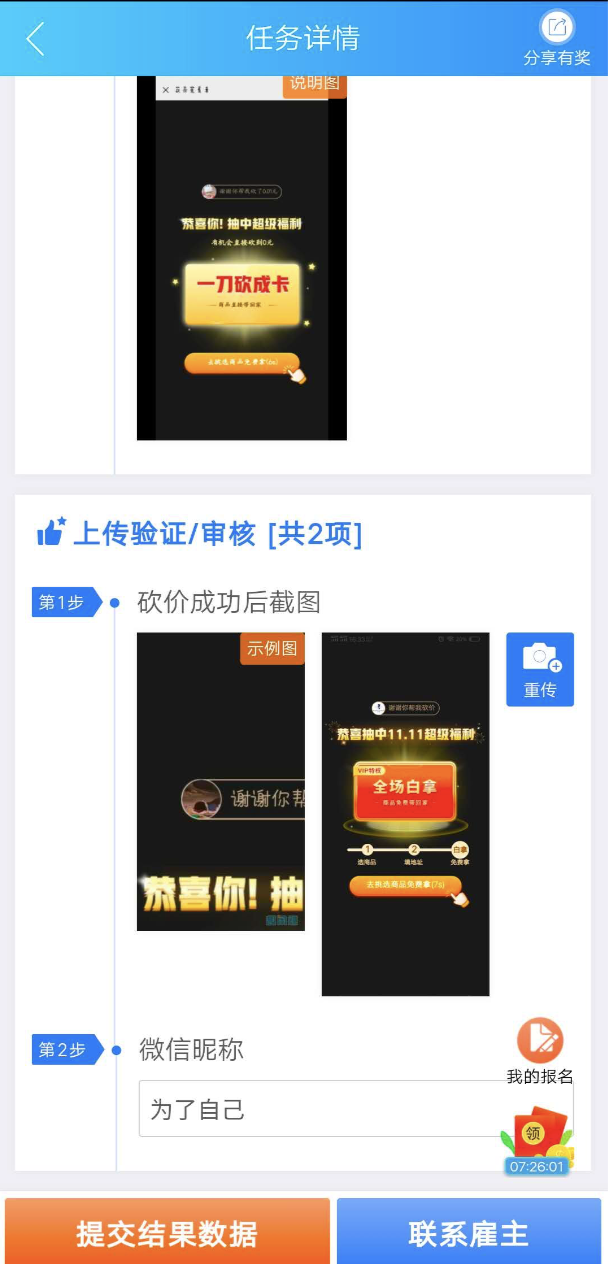Open the uploaded verification screenshot
This screenshot has width=608, height=1264.
tap(405, 814)
